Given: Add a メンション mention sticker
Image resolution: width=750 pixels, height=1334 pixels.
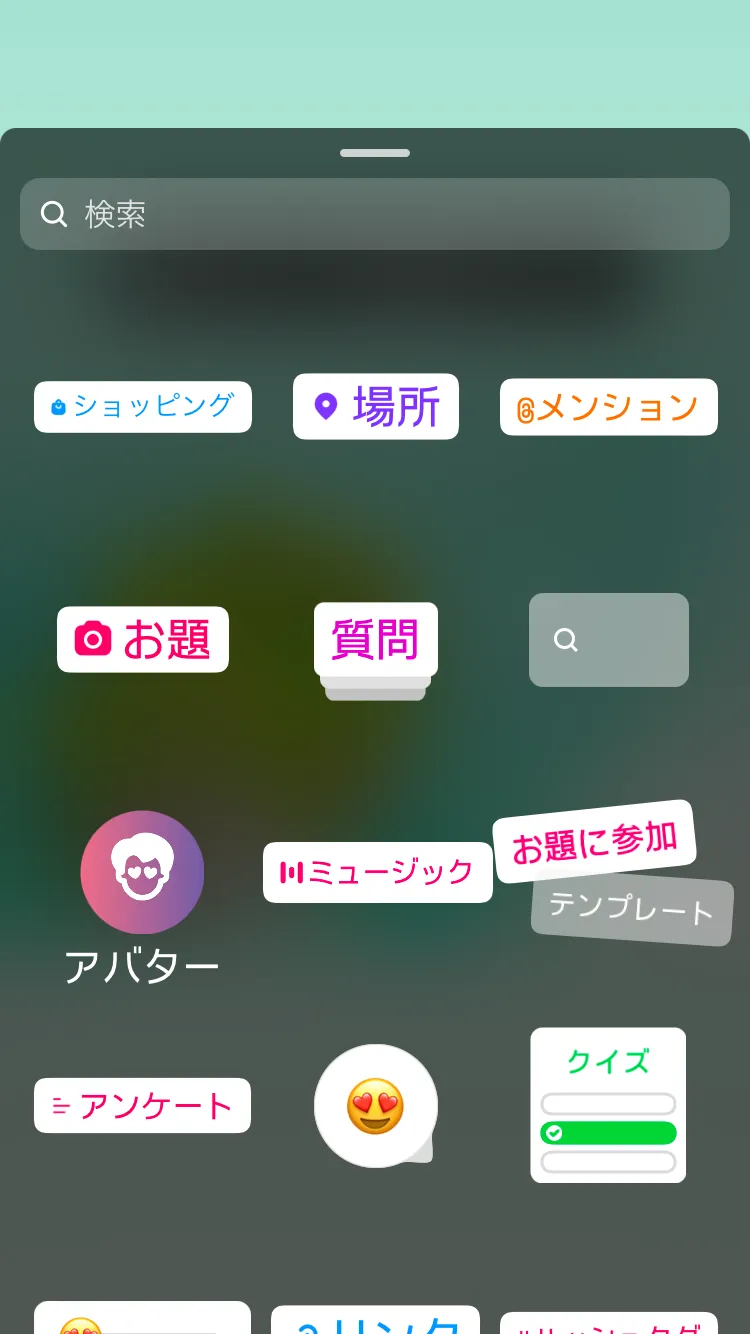Looking at the screenshot, I should pos(609,407).
